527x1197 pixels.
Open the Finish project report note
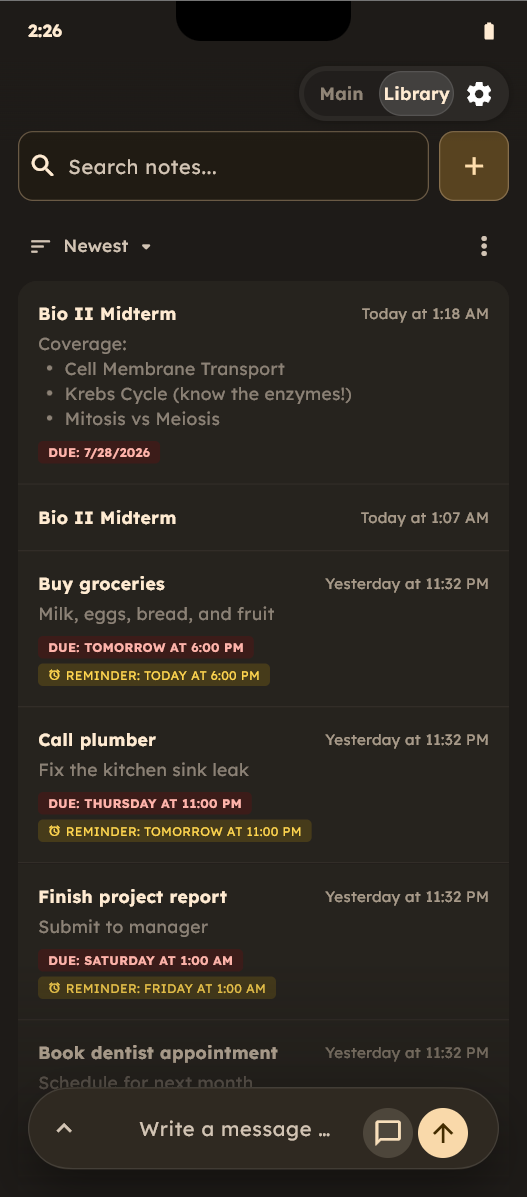click(264, 941)
